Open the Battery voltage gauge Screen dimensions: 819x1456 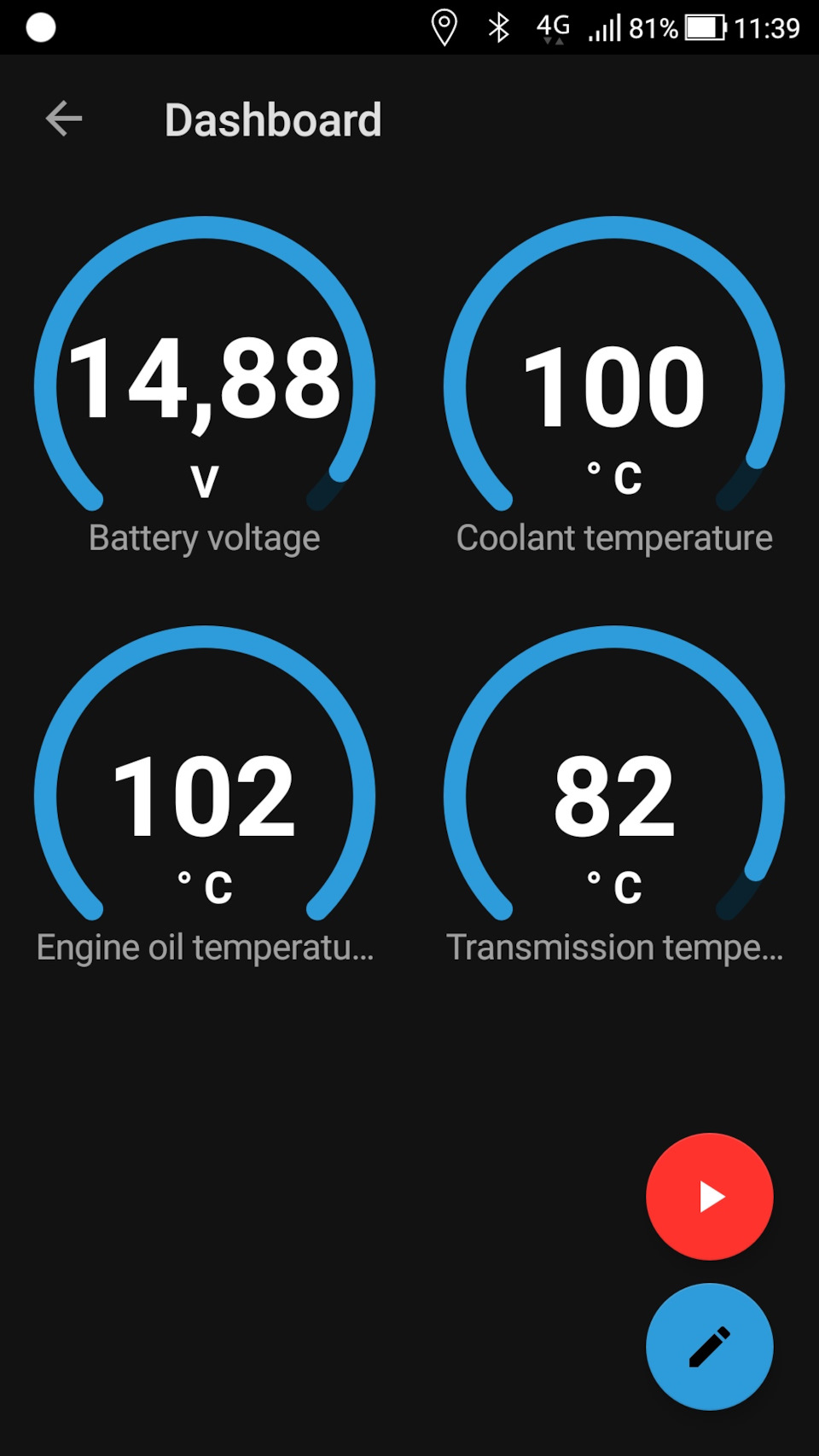(205, 384)
